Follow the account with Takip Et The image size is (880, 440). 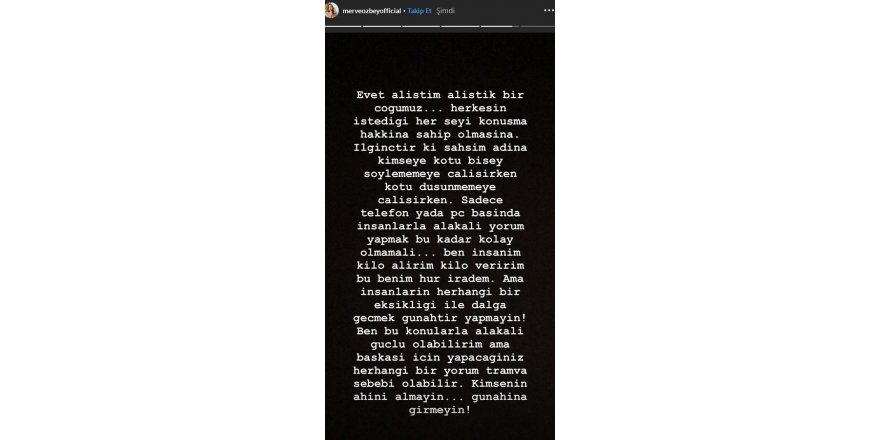[420, 11]
